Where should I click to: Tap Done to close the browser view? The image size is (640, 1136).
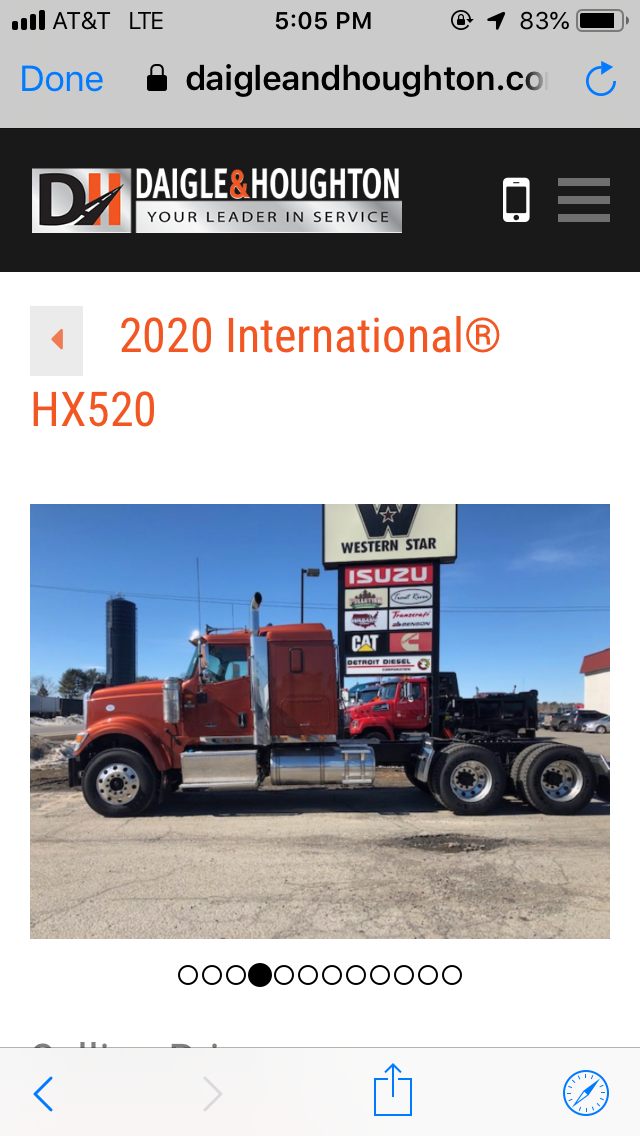point(62,80)
